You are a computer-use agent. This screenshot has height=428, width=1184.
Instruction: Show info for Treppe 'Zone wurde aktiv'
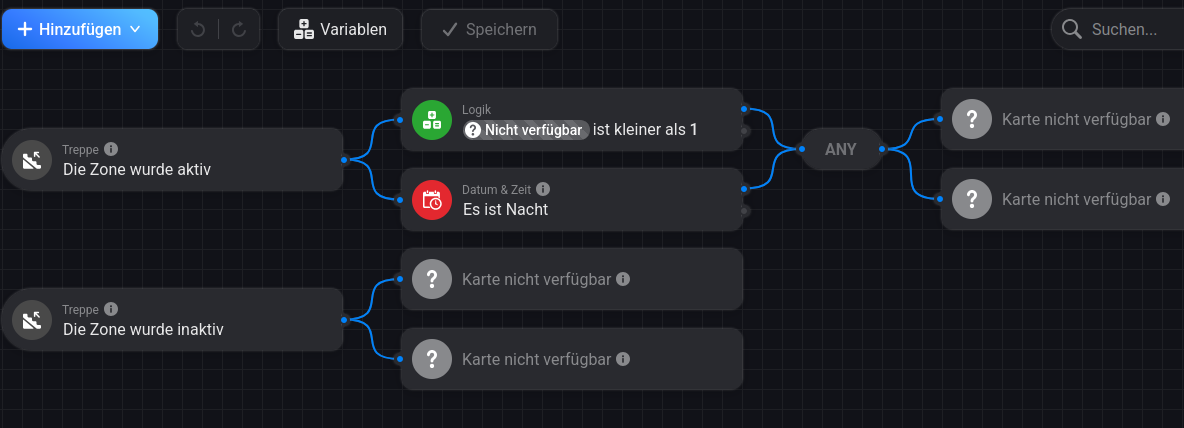tap(111, 148)
